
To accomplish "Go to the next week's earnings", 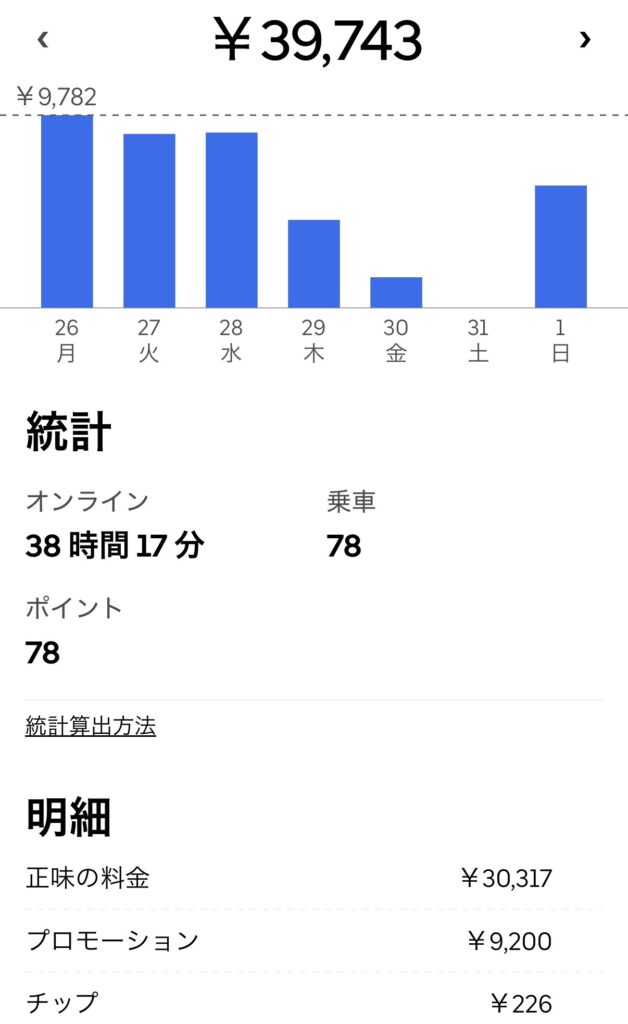I will (585, 40).
